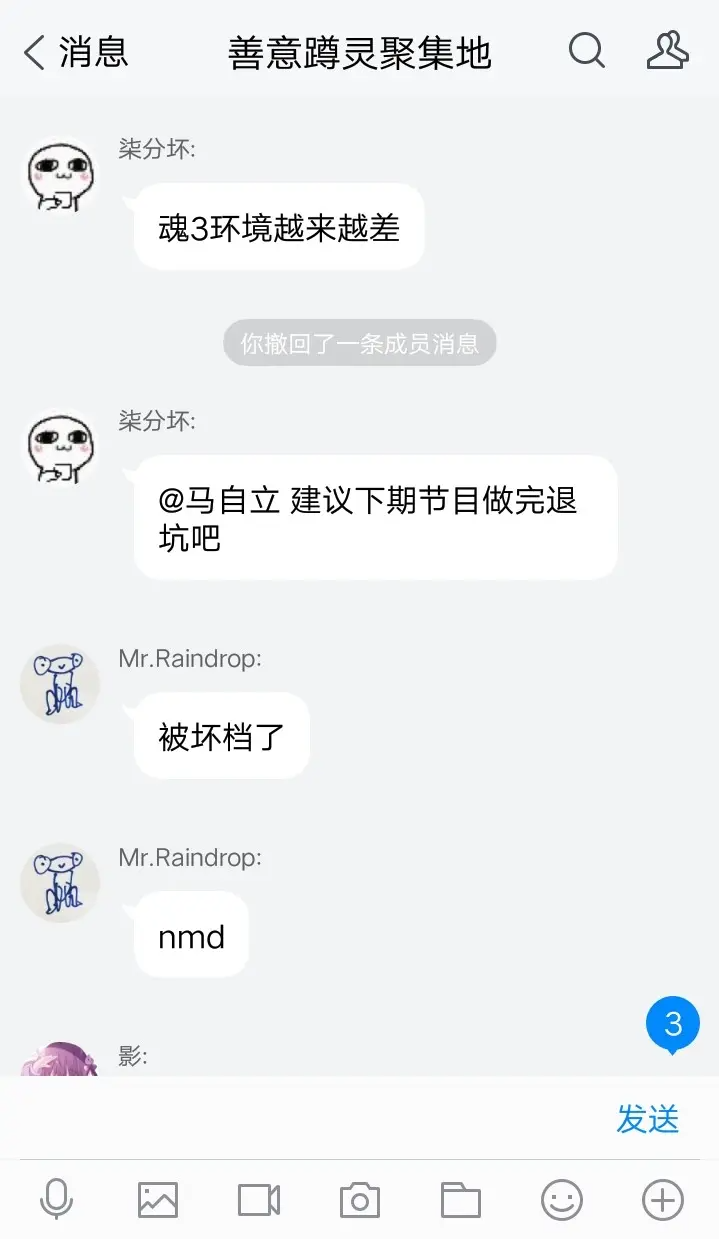Jump to the 3 unread messages
The height and width of the screenshot is (1239, 719).
[673, 1025]
